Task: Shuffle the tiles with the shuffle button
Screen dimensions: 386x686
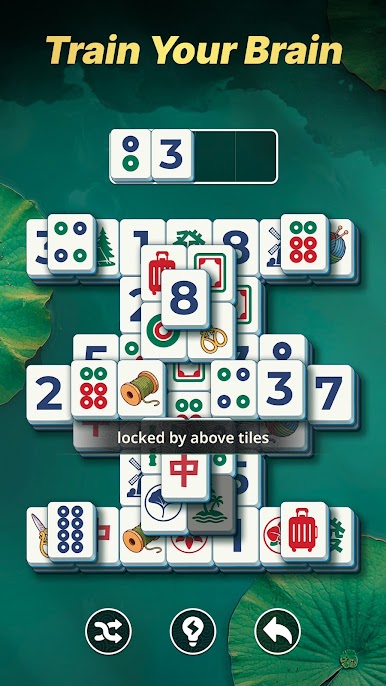Action: tap(108, 631)
